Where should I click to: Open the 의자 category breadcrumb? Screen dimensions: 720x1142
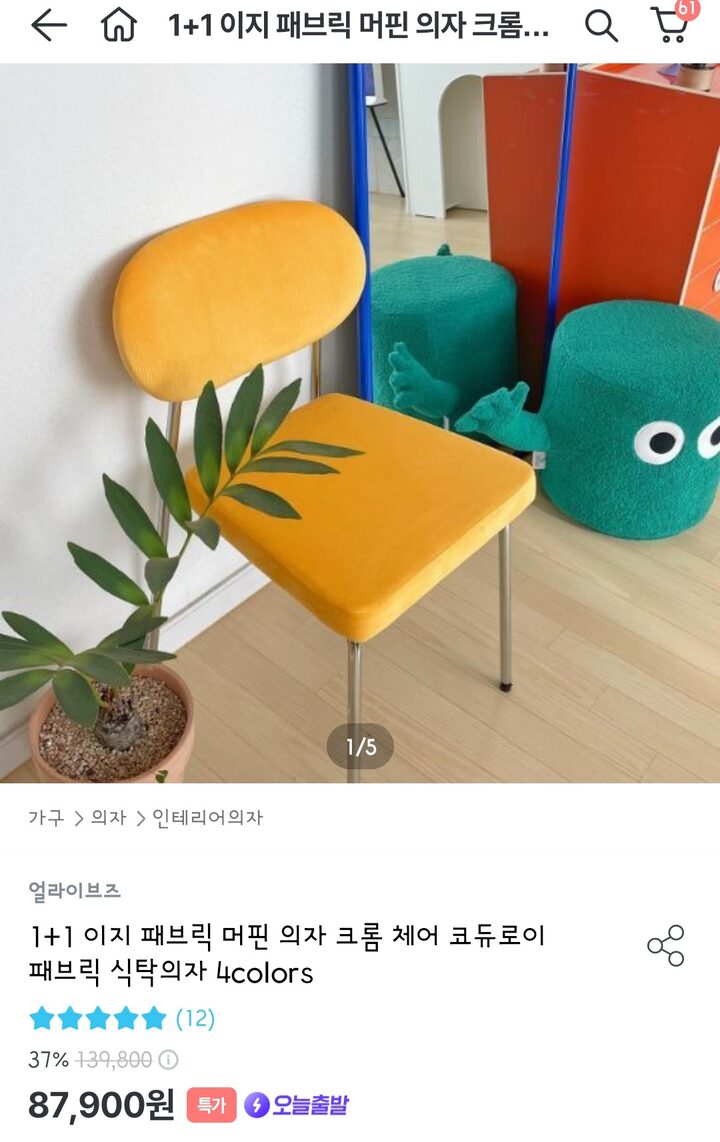tap(108, 817)
